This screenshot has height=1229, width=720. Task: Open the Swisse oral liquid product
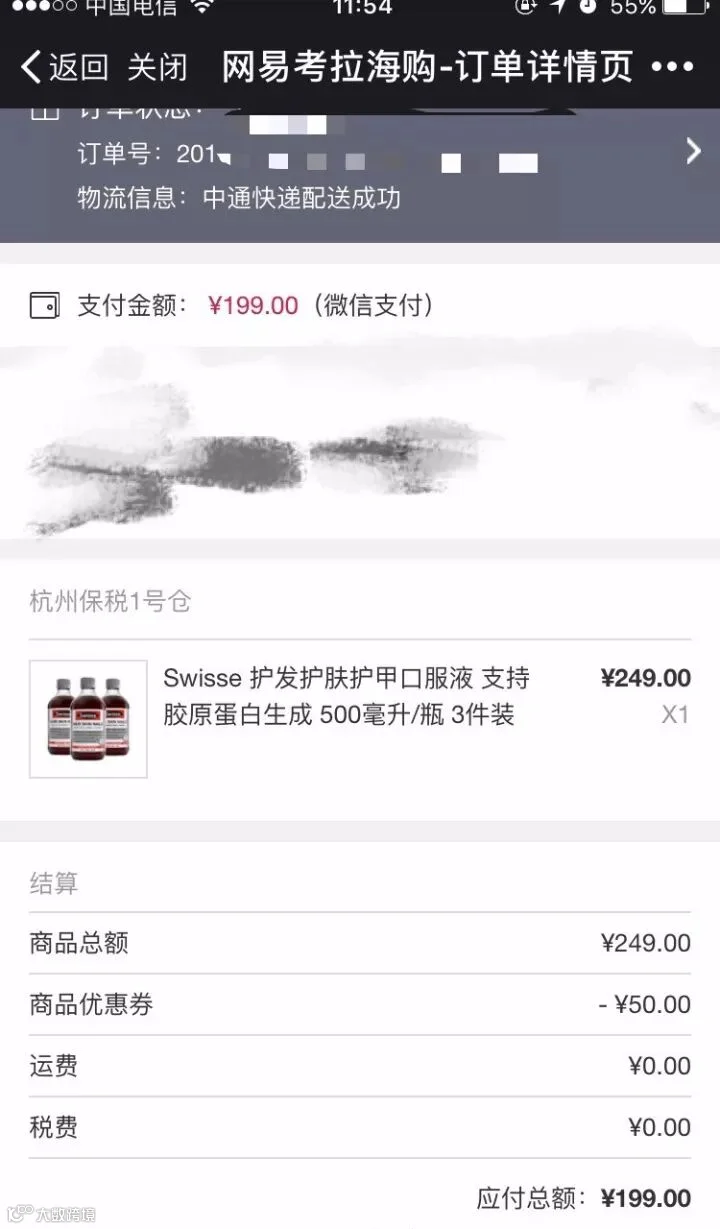360,719
